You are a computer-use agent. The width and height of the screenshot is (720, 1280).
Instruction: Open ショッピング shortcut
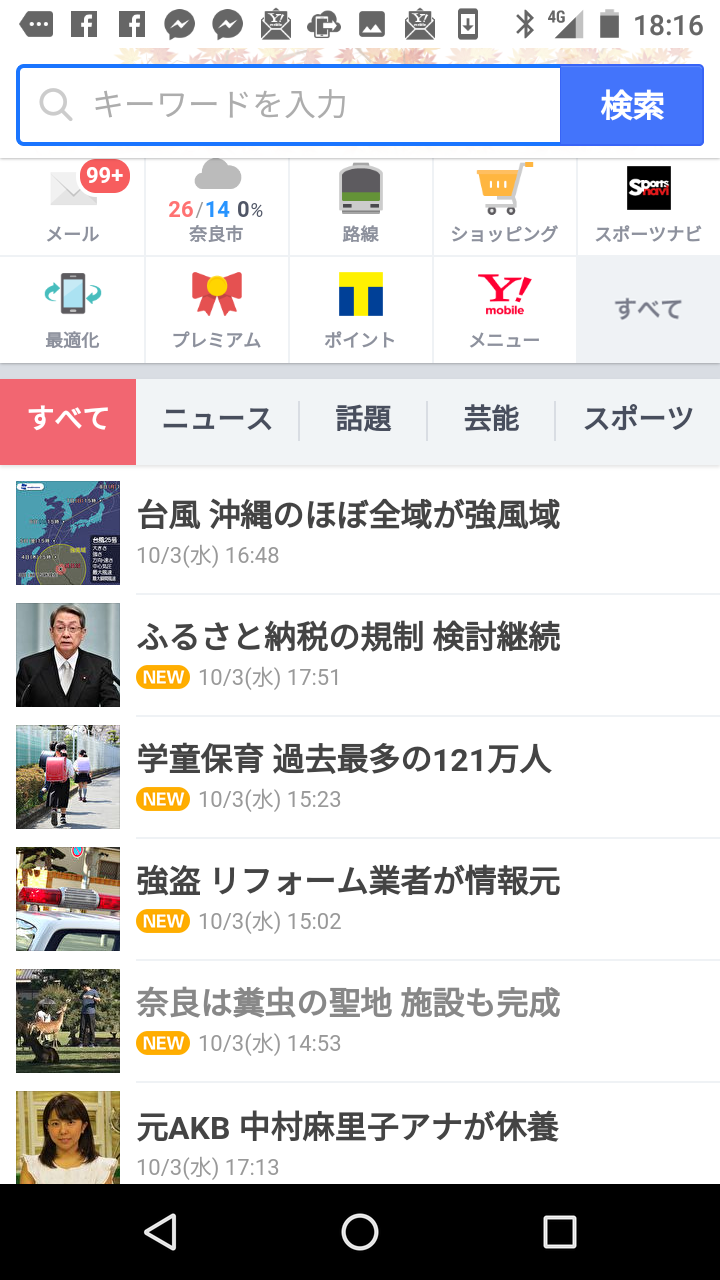click(504, 206)
